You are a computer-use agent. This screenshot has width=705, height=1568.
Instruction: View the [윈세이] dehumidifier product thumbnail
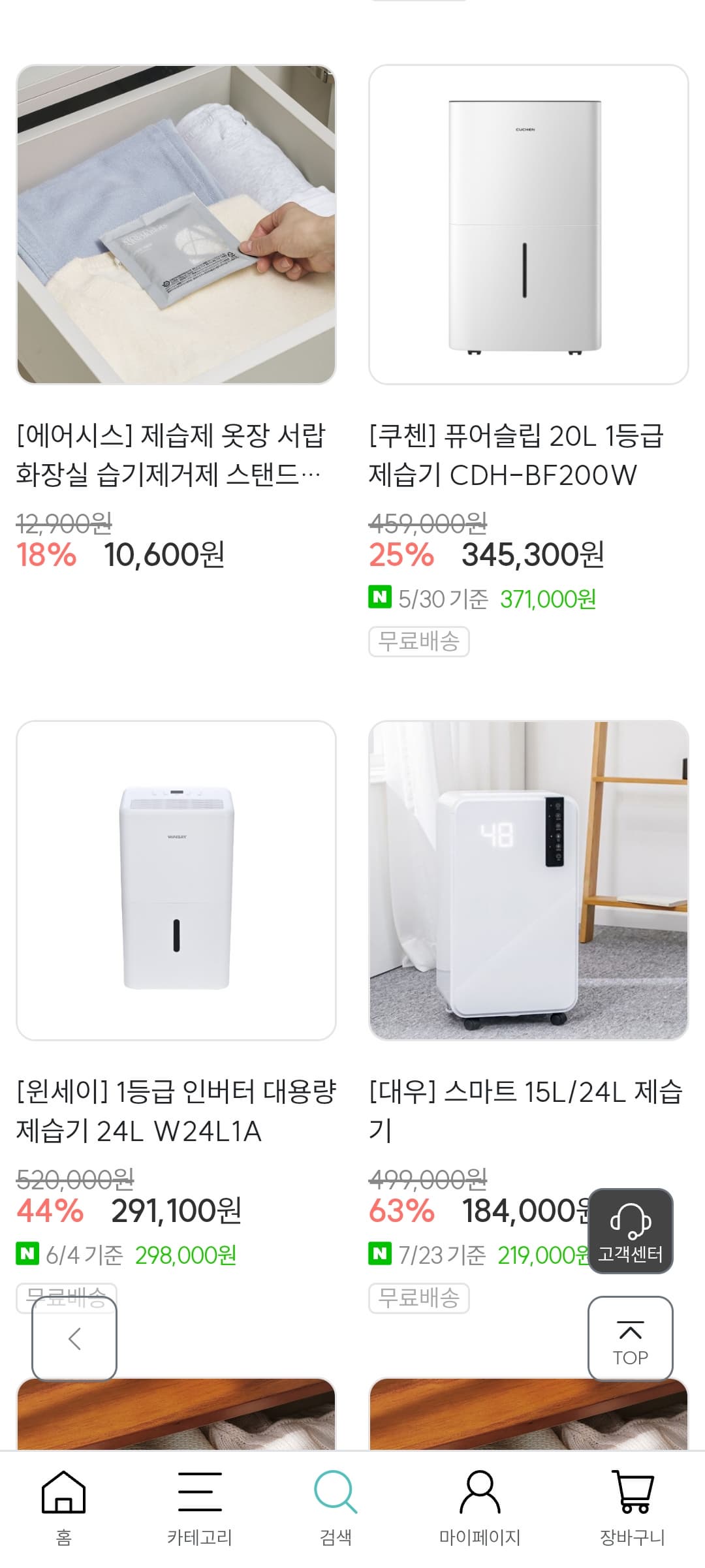pyautogui.click(x=176, y=880)
